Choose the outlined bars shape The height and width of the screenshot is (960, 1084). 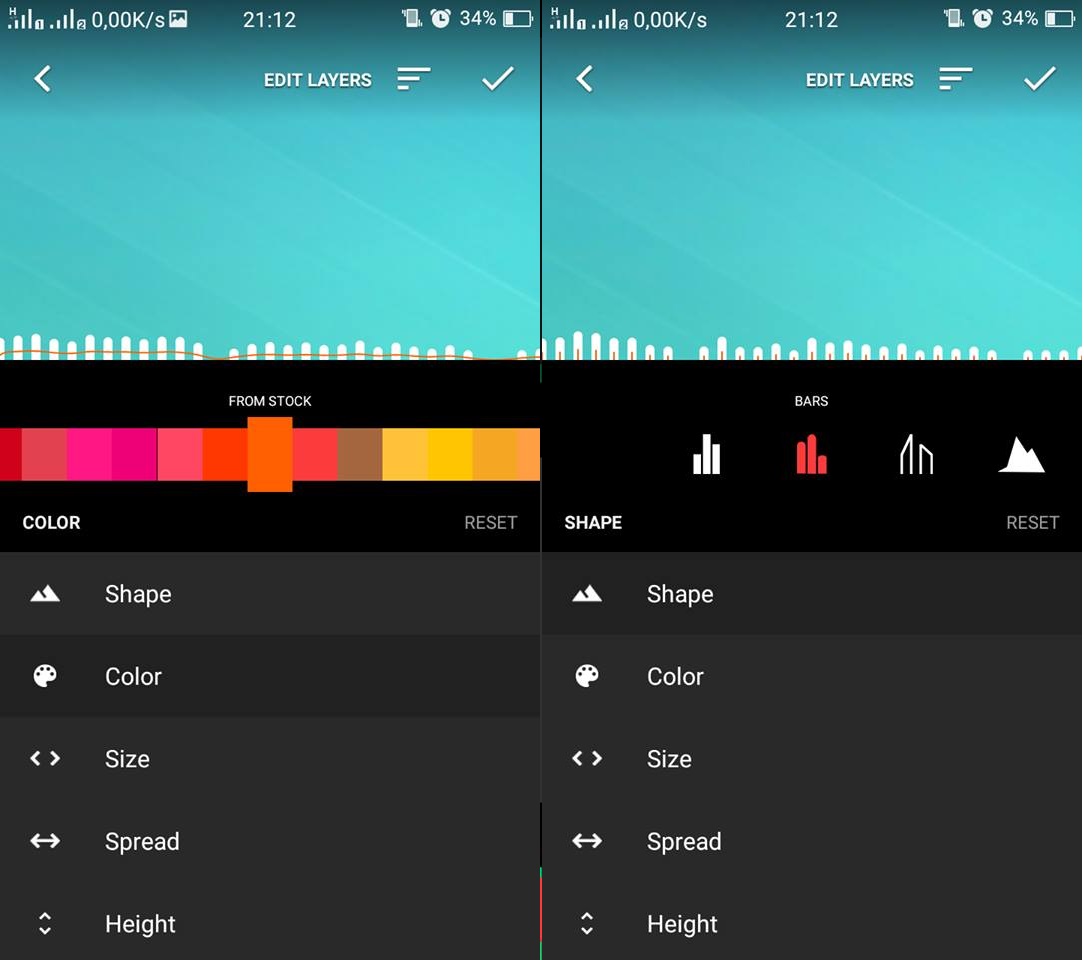coord(916,454)
